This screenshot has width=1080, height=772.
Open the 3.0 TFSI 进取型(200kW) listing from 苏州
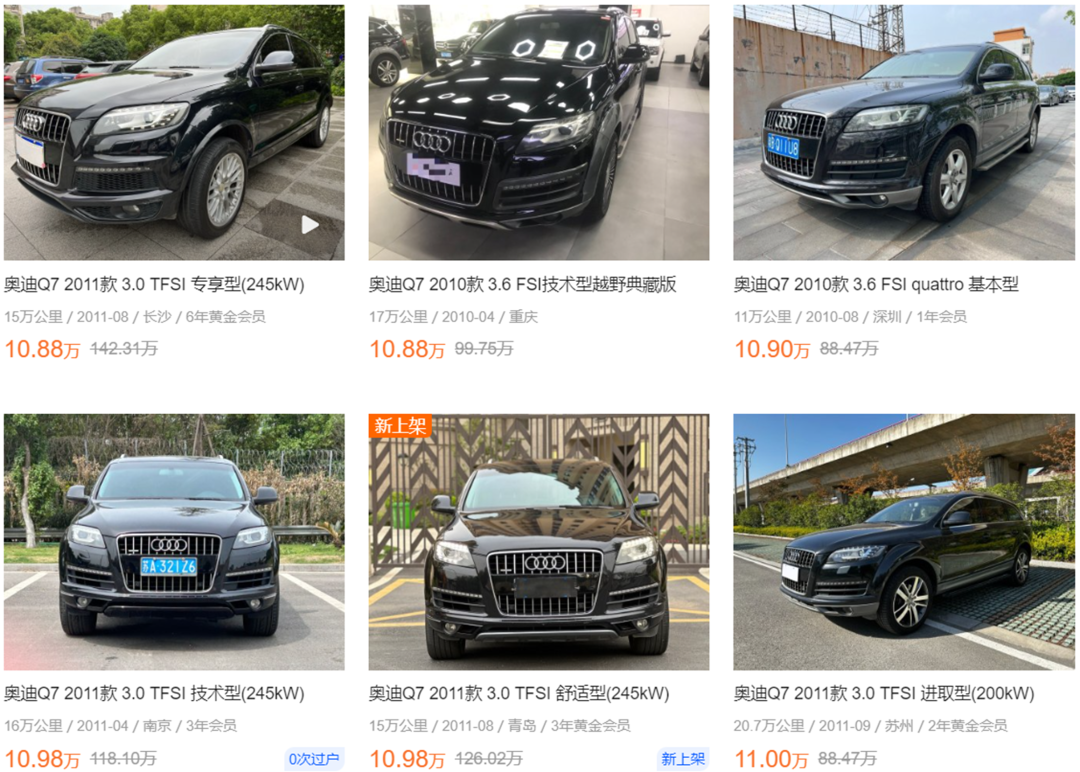click(883, 693)
